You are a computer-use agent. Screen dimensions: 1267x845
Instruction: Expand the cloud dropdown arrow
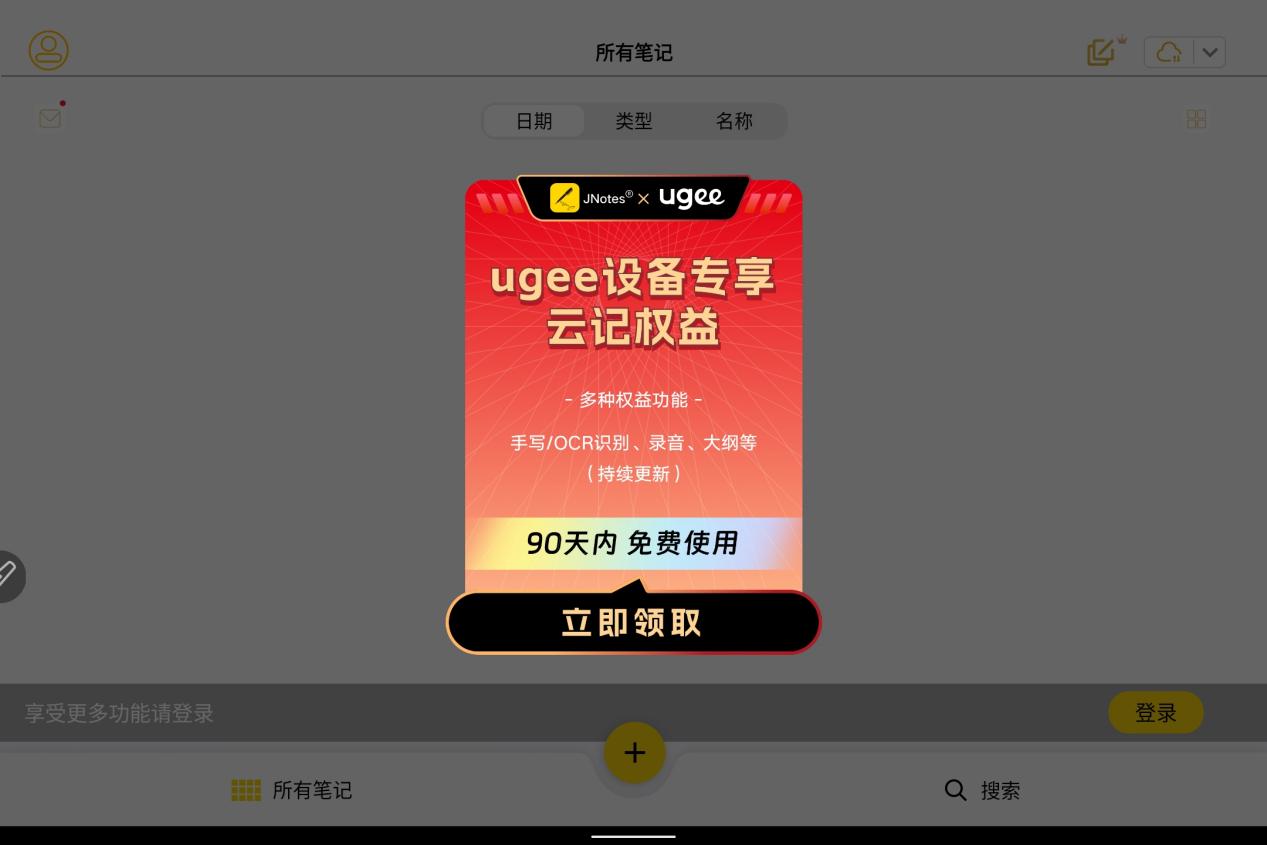point(1210,53)
